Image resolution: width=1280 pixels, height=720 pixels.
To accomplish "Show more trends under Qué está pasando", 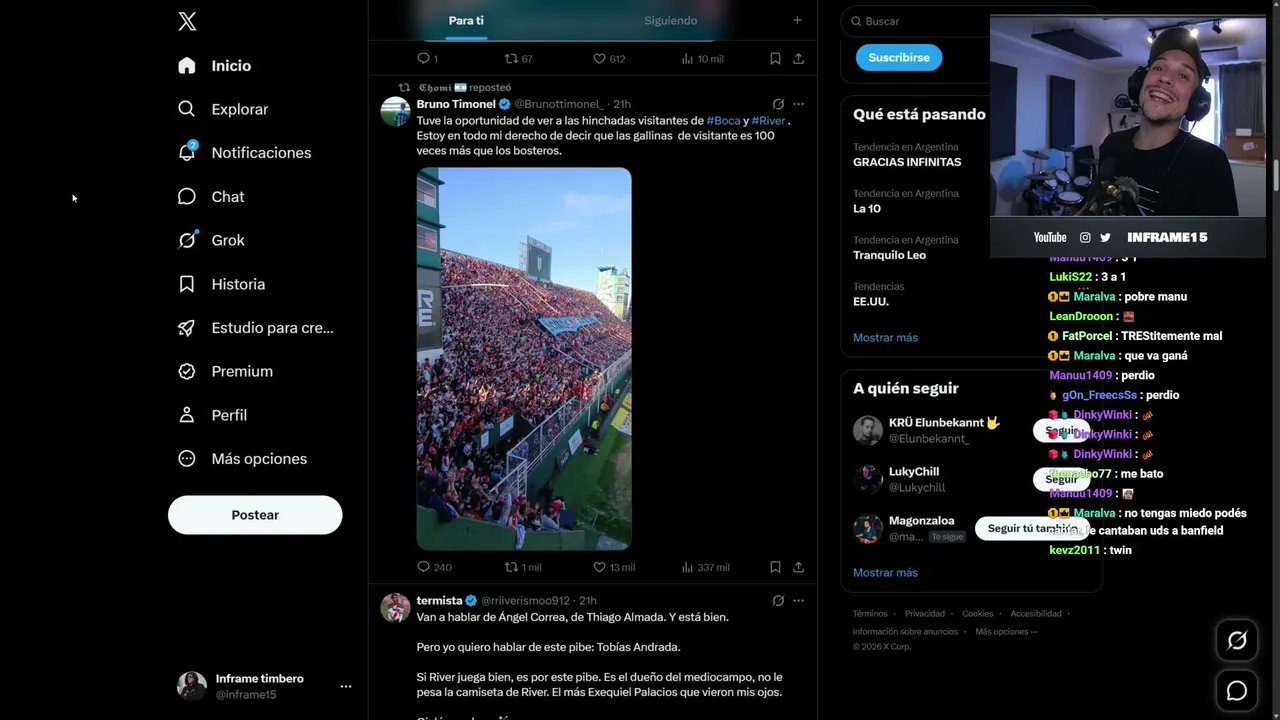I will click(x=885, y=338).
